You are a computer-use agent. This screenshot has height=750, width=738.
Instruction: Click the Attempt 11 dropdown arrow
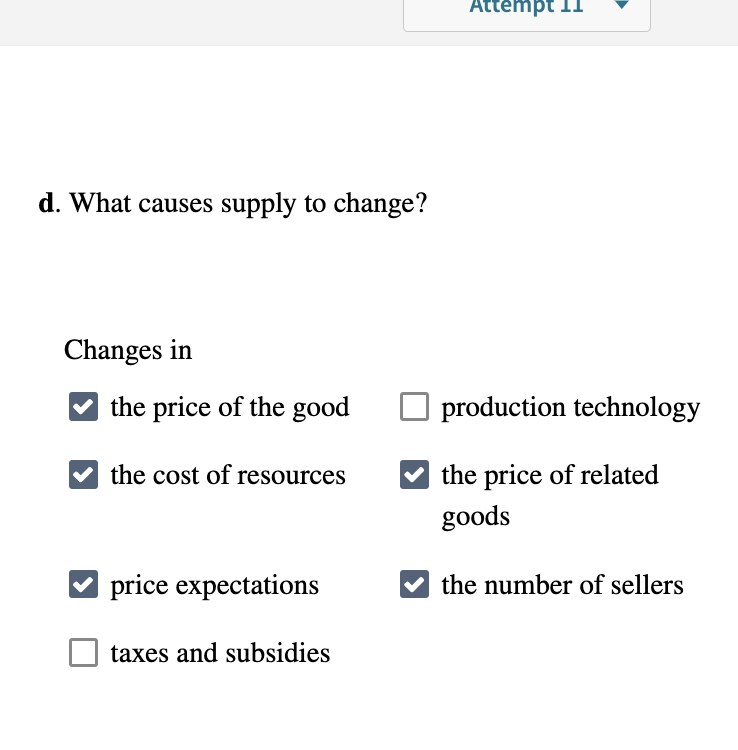(621, 6)
